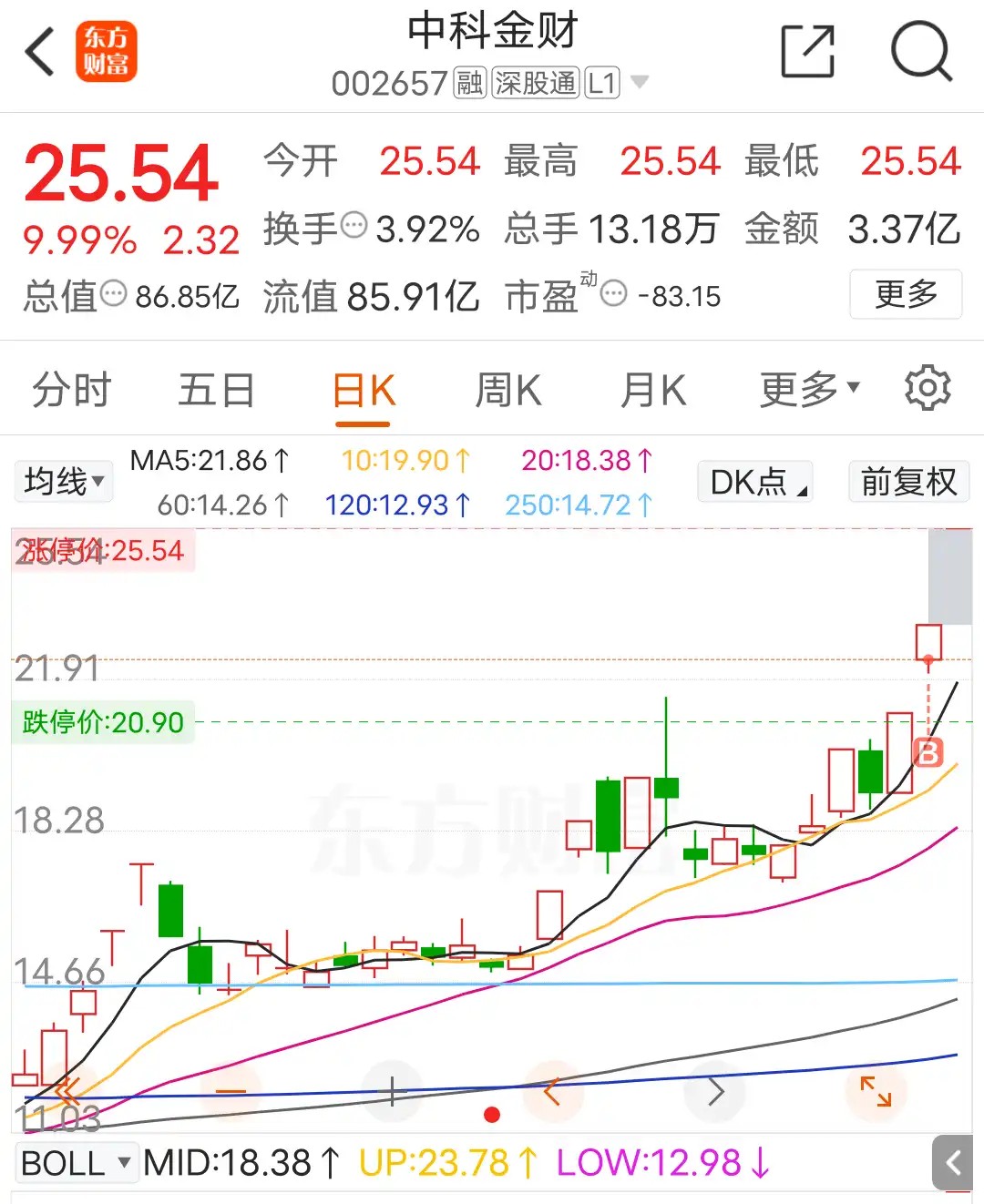Share this stock page

tap(808, 52)
